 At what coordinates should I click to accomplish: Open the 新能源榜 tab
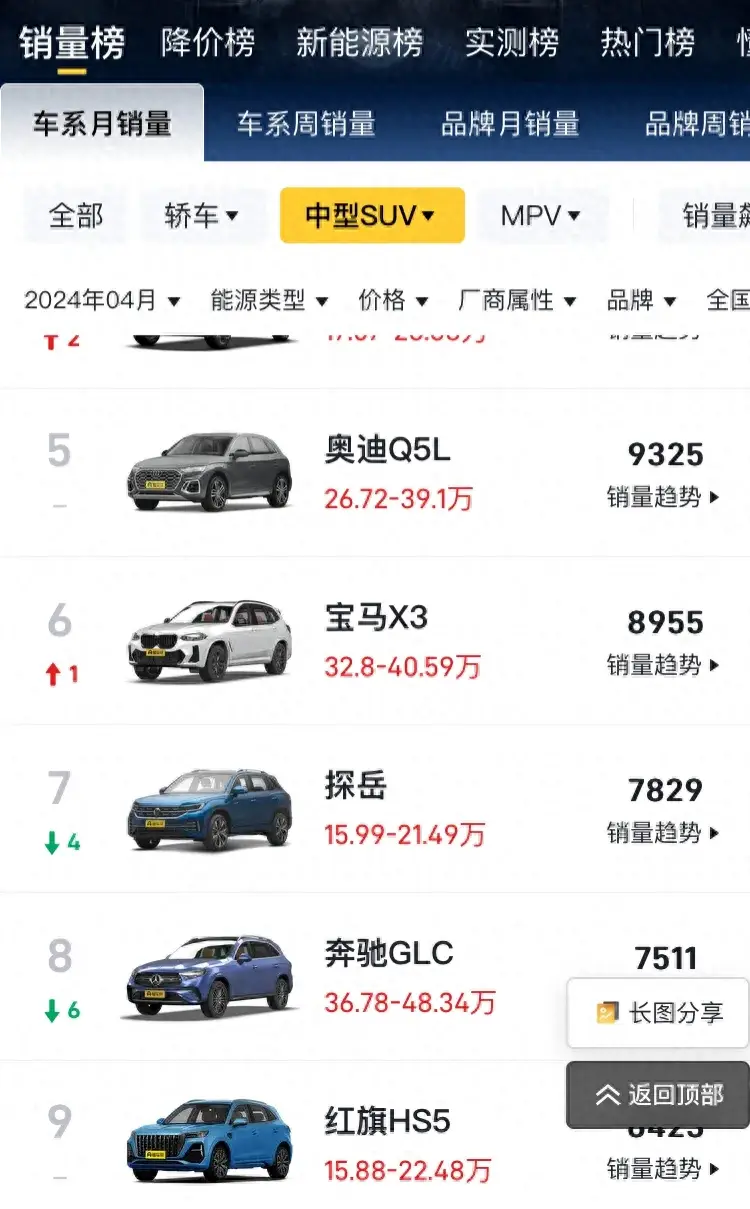pos(358,43)
